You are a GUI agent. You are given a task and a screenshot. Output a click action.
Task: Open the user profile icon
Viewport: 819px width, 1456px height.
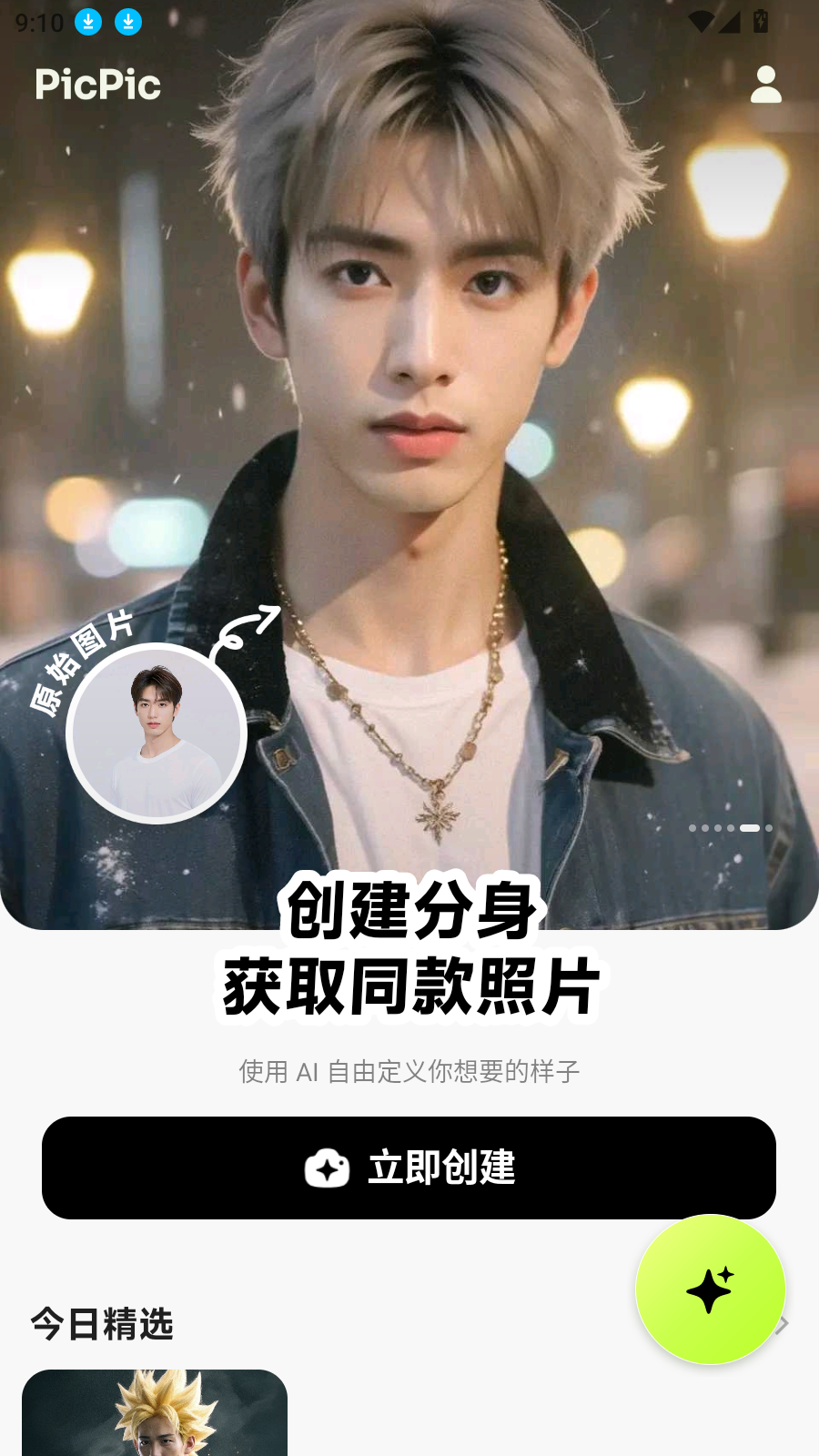tap(765, 85)
